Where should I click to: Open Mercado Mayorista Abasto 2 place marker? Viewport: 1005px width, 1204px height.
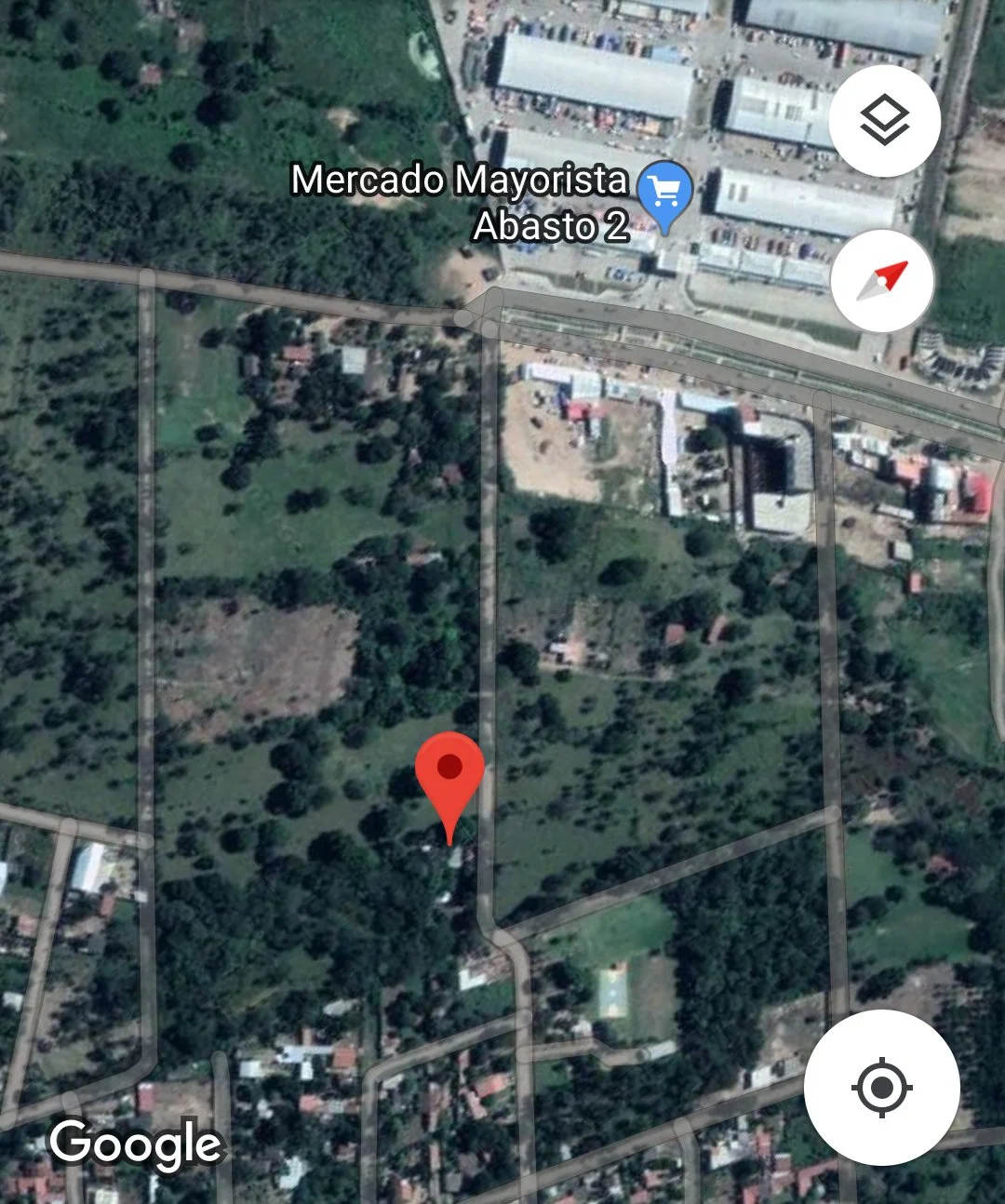pyautogui.click(x=664, y=194)
